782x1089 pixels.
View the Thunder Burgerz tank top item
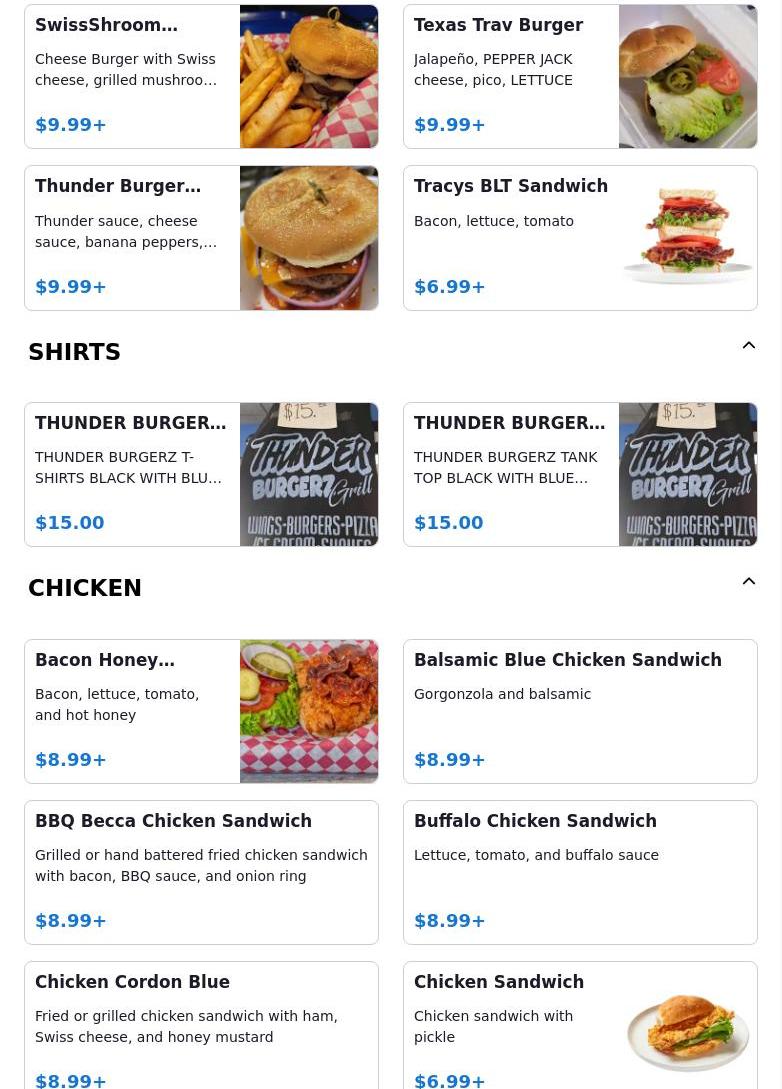(x=580, y=474)
